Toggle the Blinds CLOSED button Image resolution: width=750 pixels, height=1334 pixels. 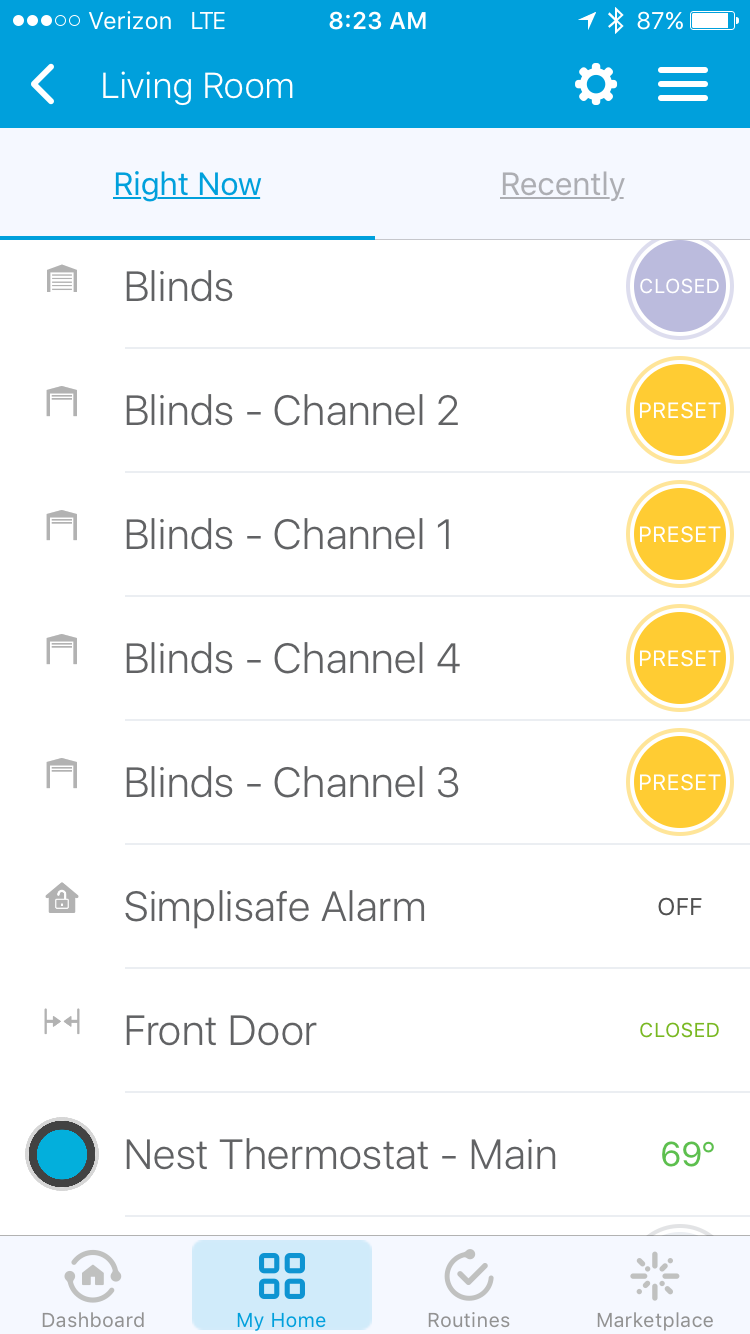point(679,287)
